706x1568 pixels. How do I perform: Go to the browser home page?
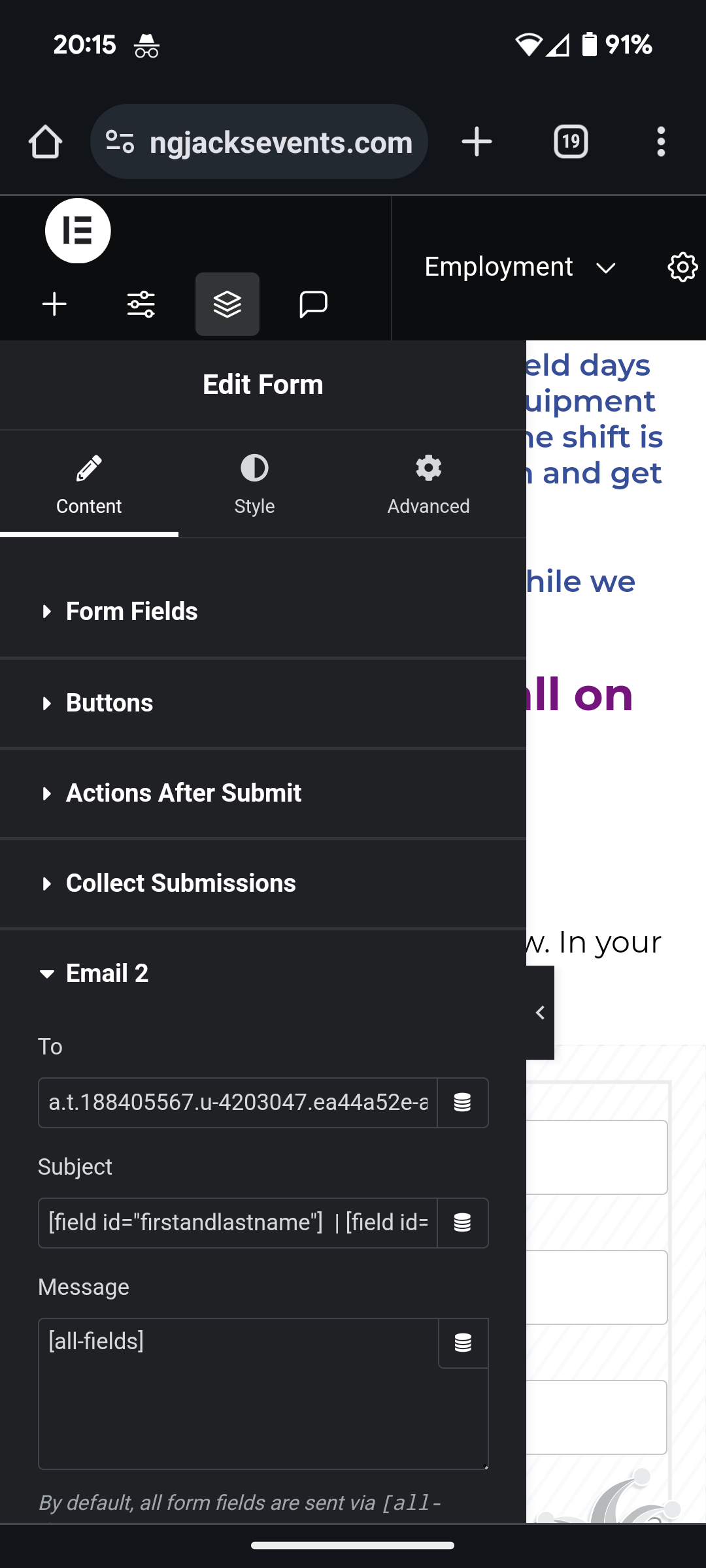coord(45,142)
